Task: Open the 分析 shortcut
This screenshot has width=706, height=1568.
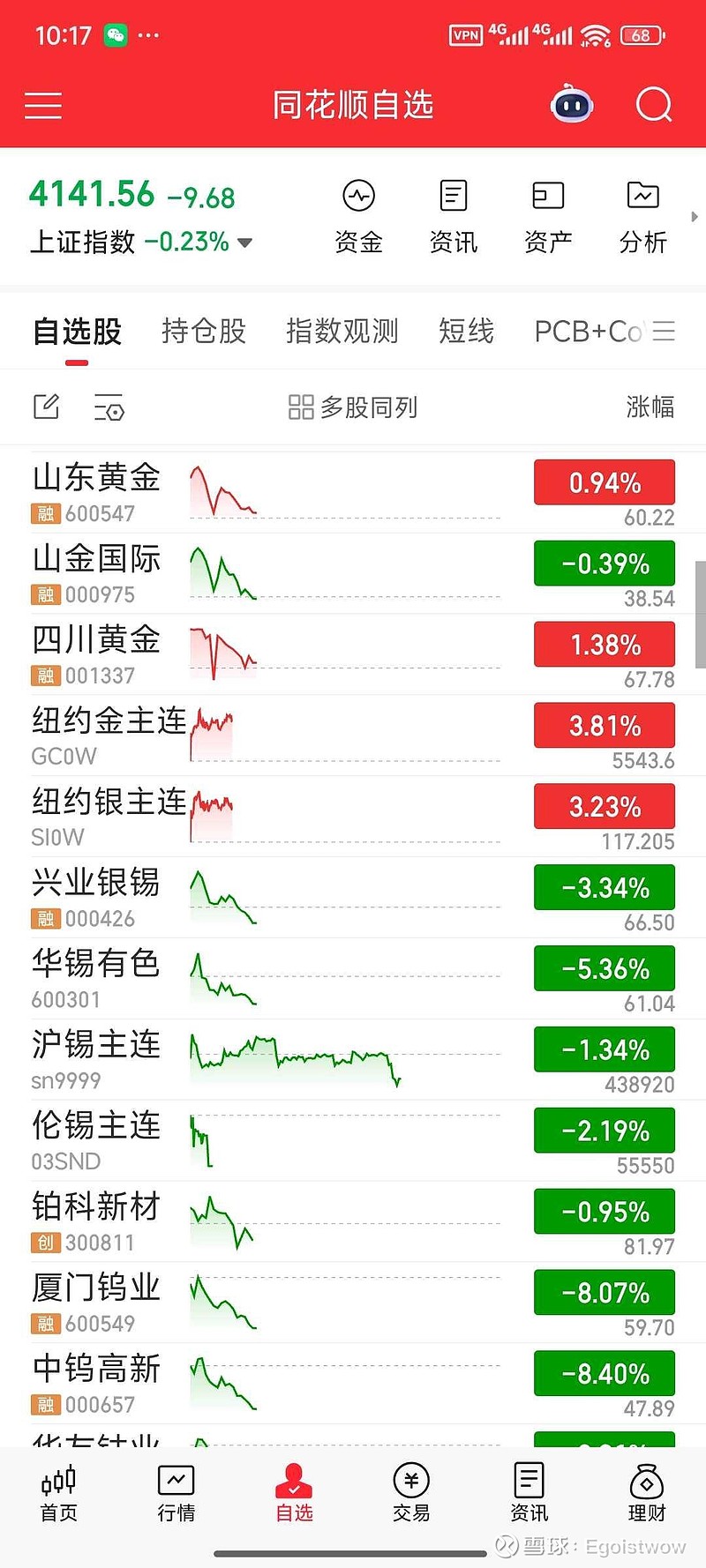Action: (642, 216)
